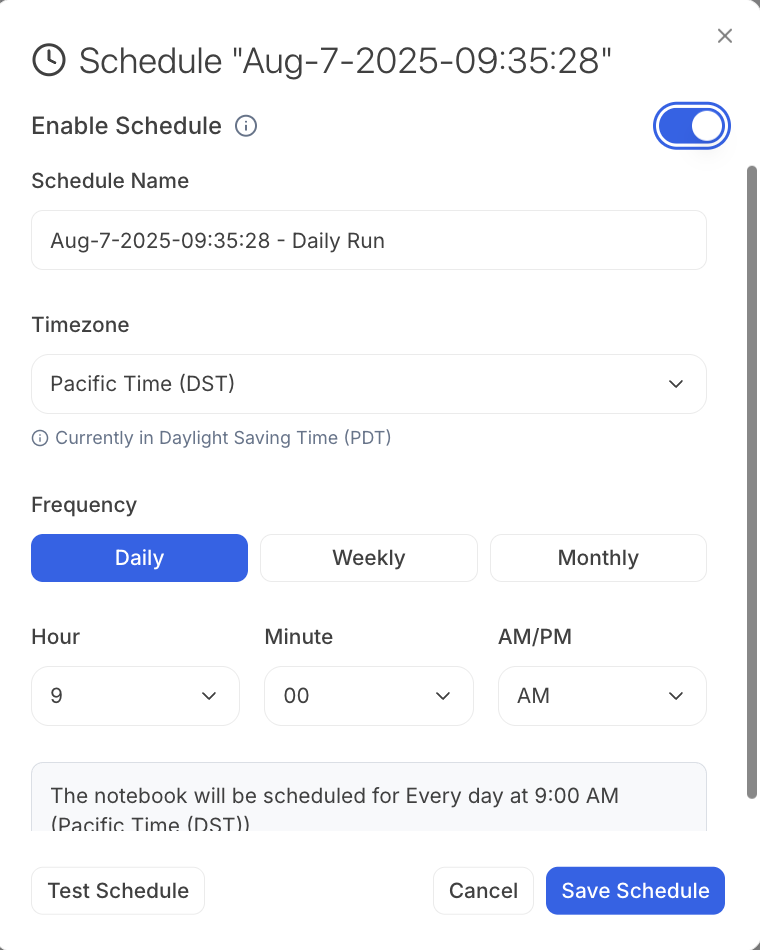The width and height of the screenshot is (760, 950).
Task: Save the schedule with Save Schedule
Action: [635, 890]
